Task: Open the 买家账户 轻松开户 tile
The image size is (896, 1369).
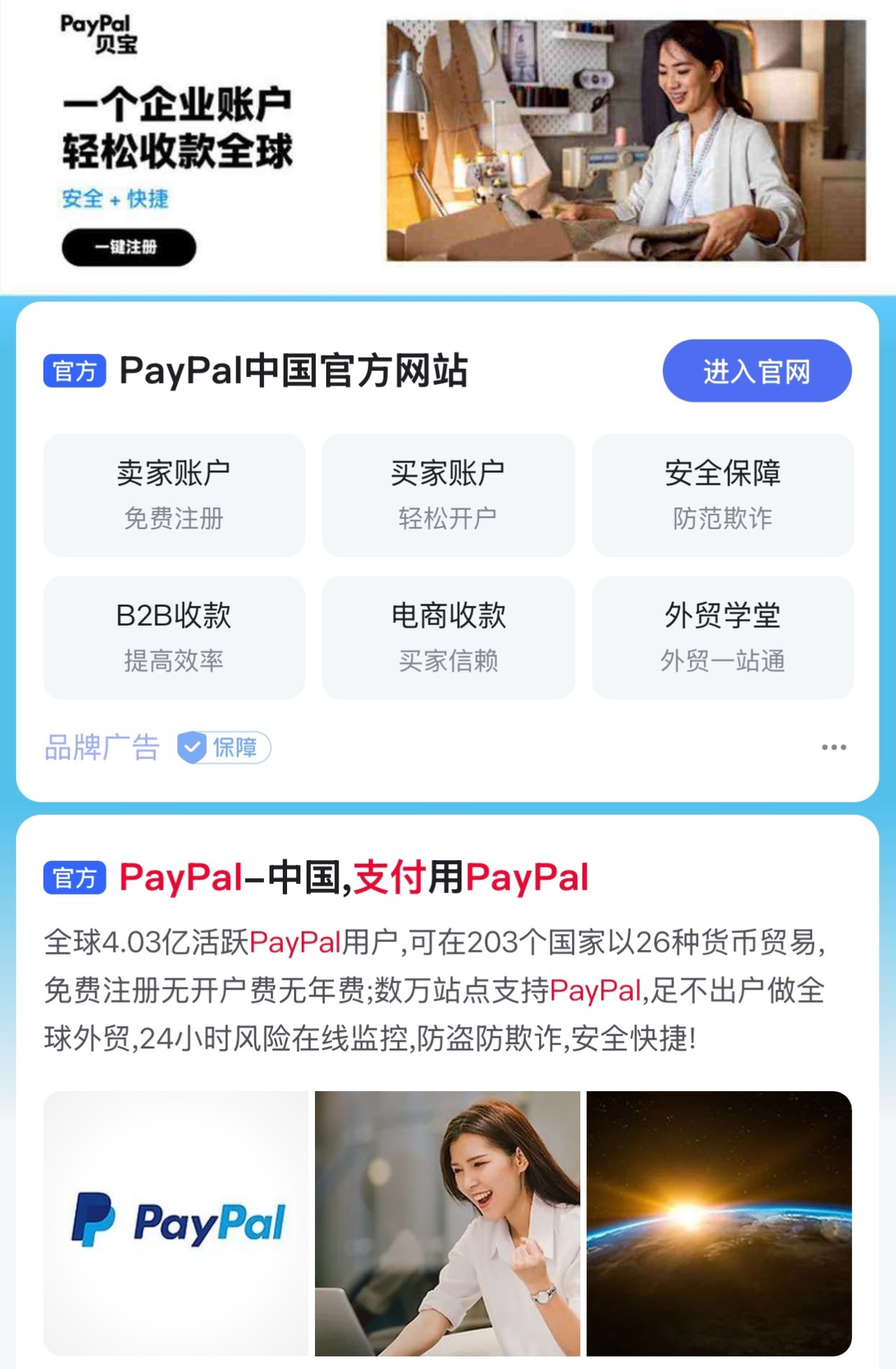Action: (x=449, y=495)
